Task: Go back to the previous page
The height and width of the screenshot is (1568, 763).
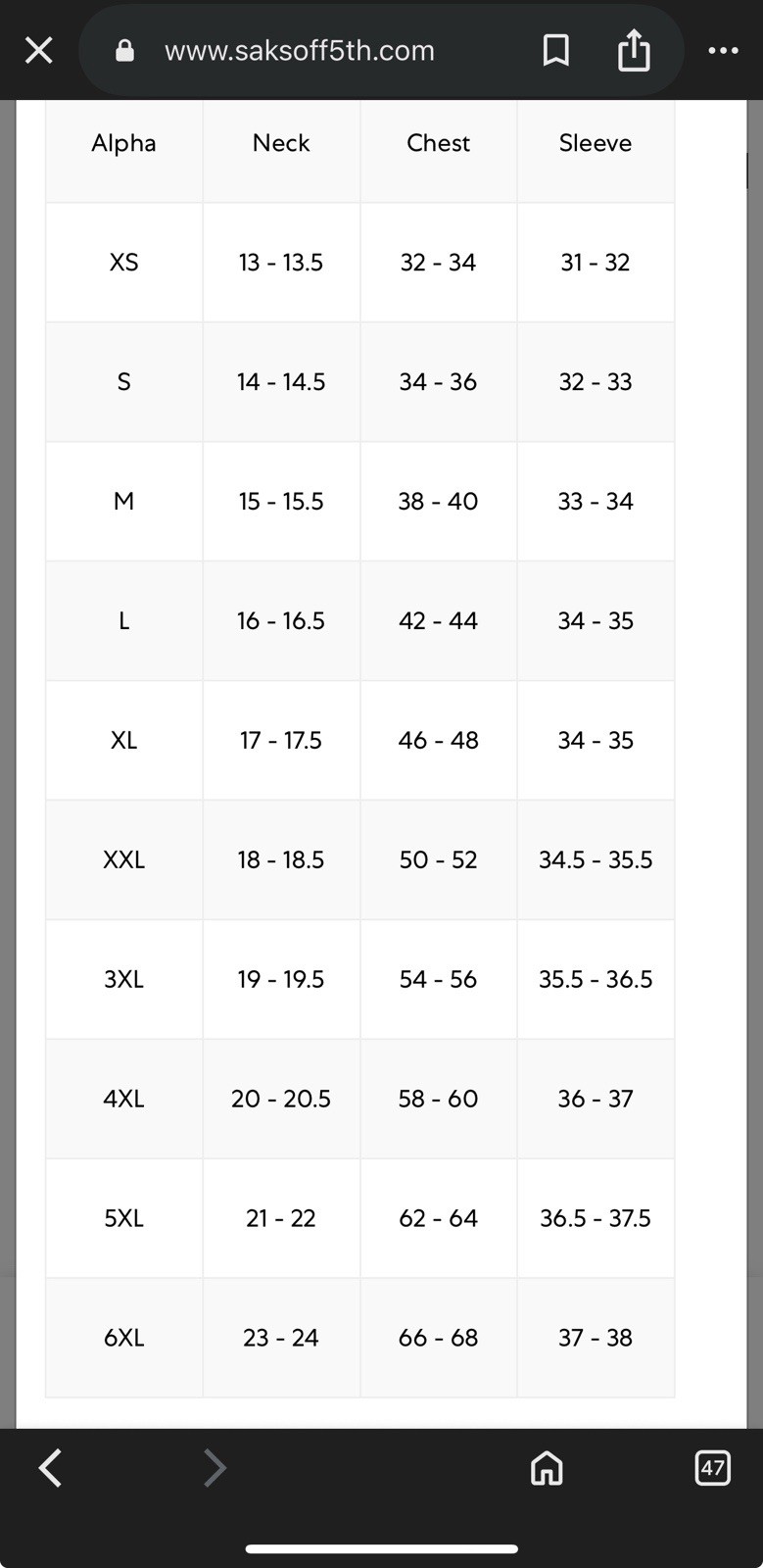Action: pyautogui.click(x=50, y=1467)
